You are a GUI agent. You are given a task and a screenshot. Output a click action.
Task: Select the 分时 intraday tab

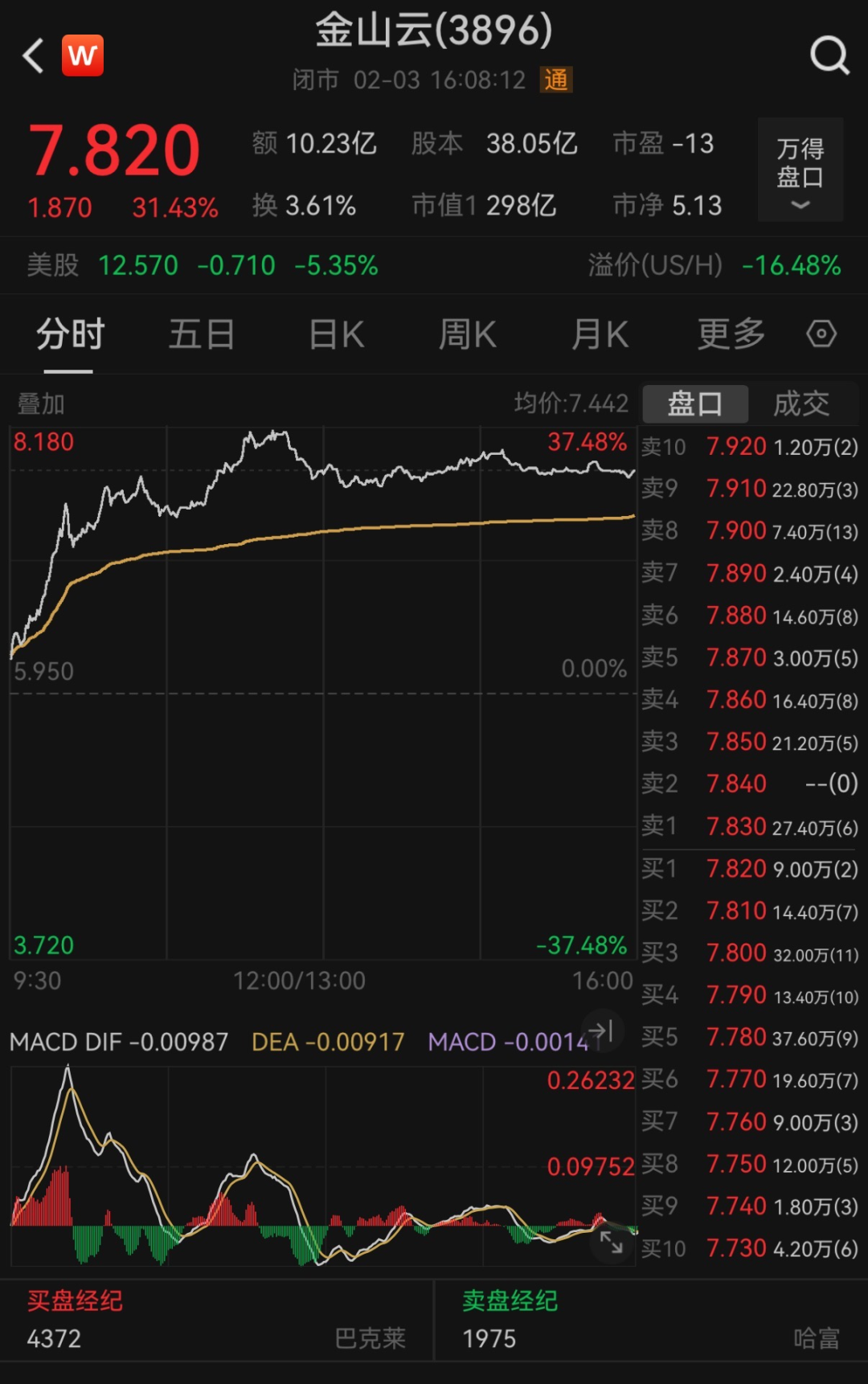(70, 334)
